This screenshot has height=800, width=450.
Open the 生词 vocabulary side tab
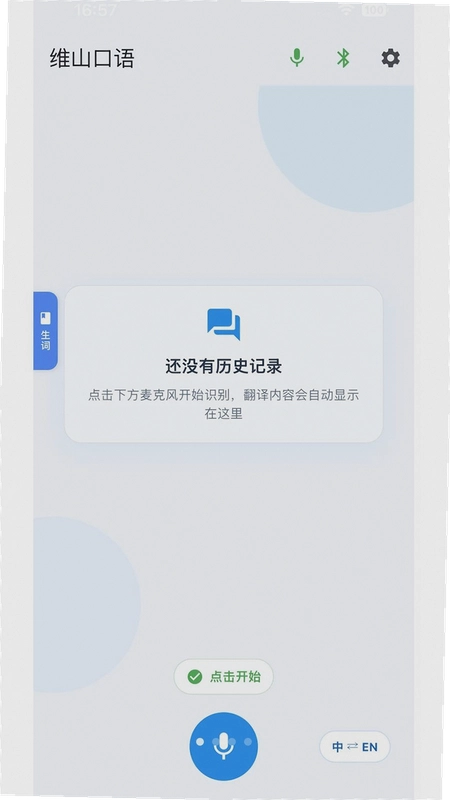[x=45, y=331]
